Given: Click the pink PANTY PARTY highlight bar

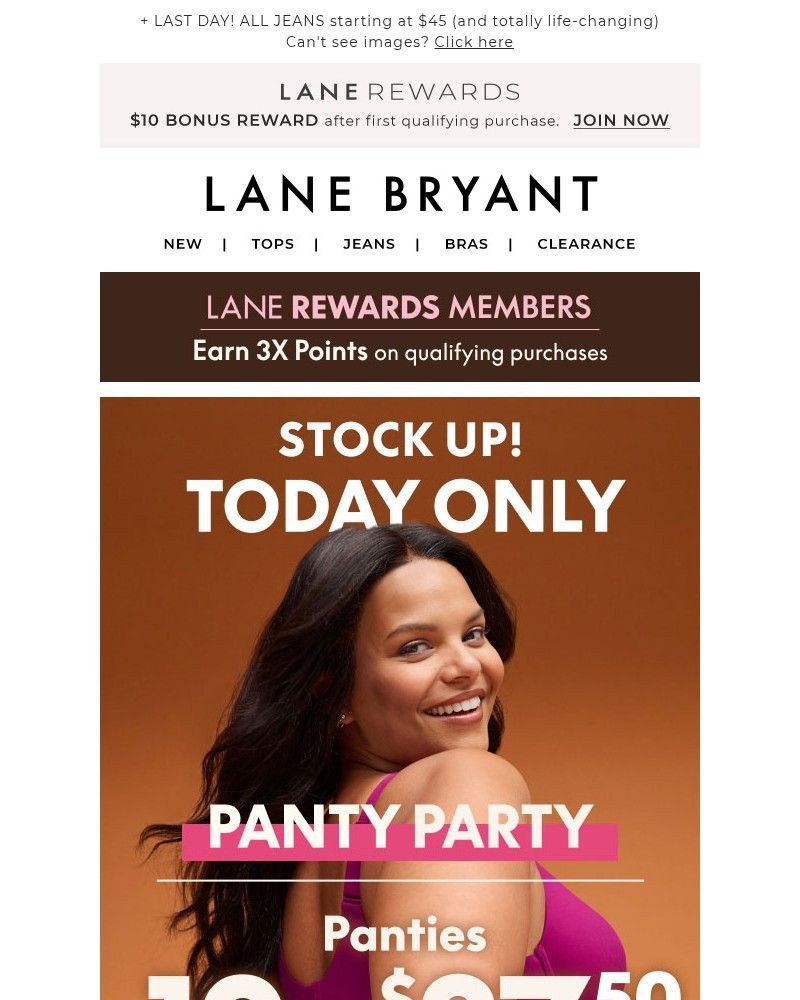Looking at the screenshot, I should [x=399, y=828].
